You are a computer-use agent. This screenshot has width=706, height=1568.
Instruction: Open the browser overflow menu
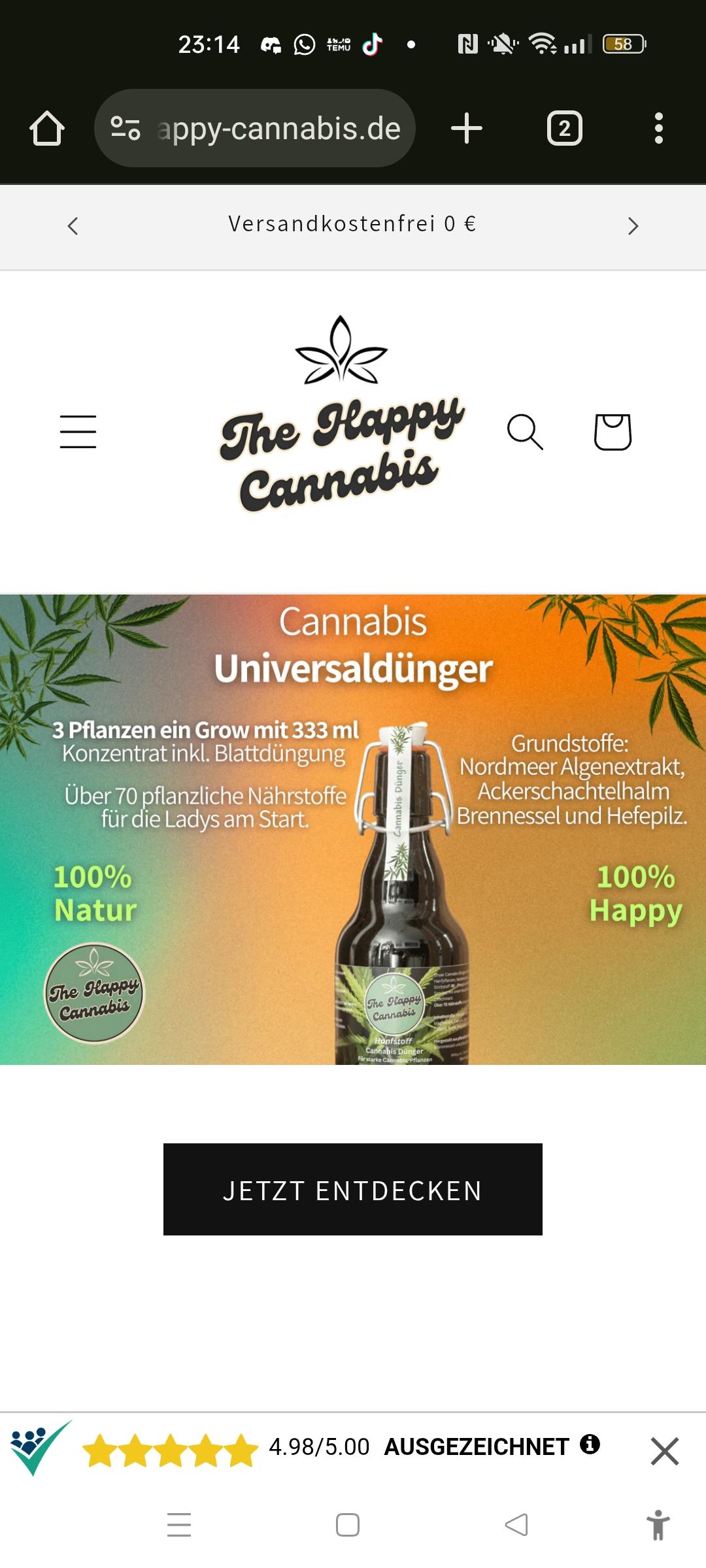tap(658, 128)
